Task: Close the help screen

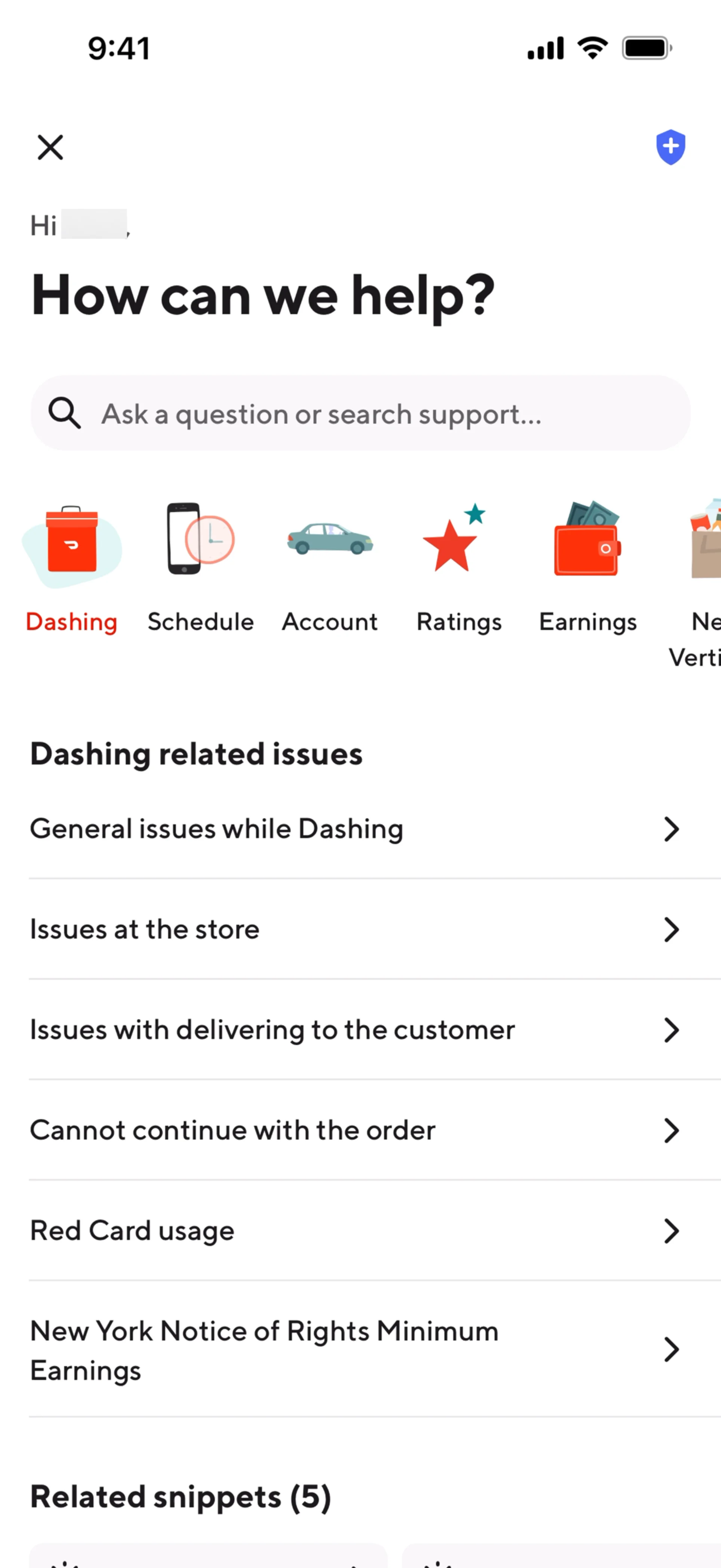Action: [x=50, y=147]
